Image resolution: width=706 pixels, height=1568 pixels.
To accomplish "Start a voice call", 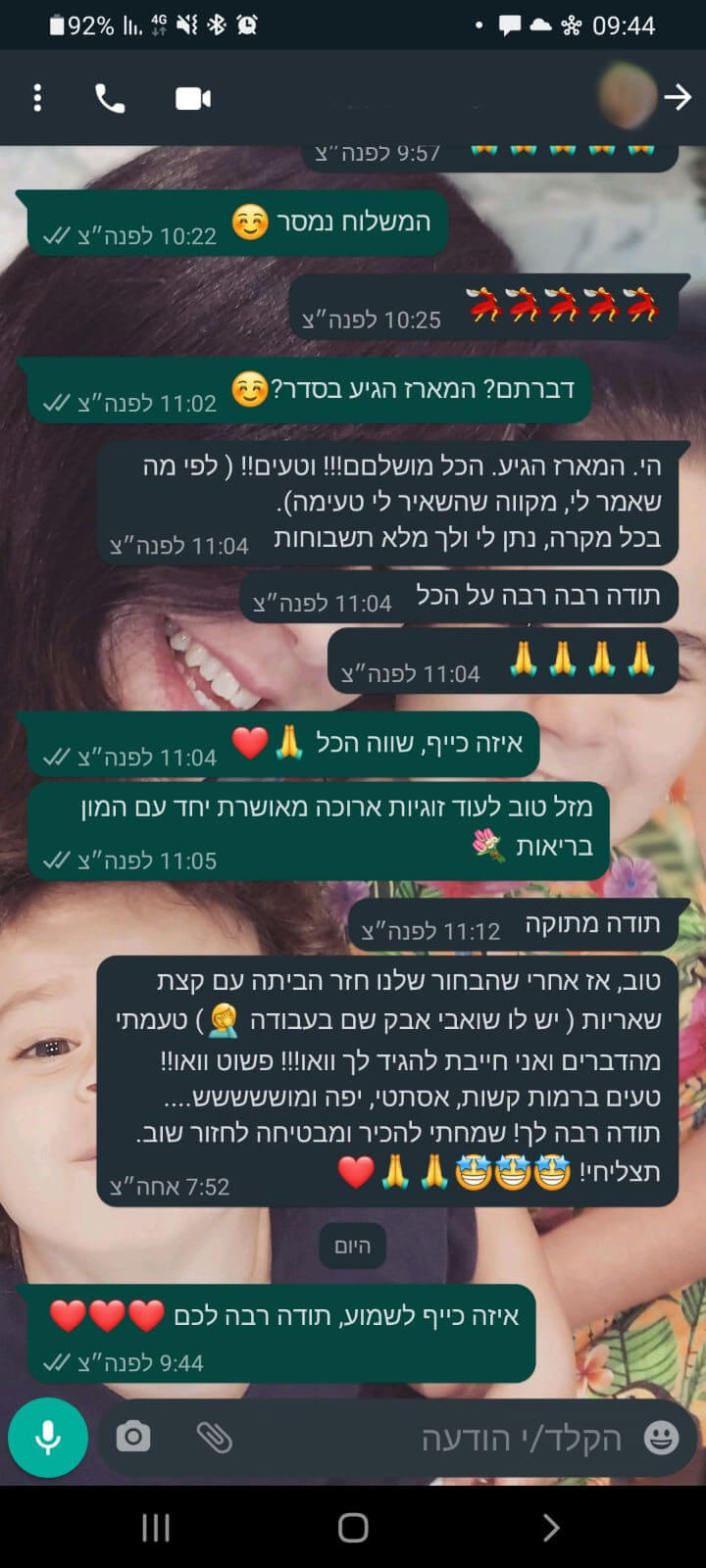I will 110,98.
